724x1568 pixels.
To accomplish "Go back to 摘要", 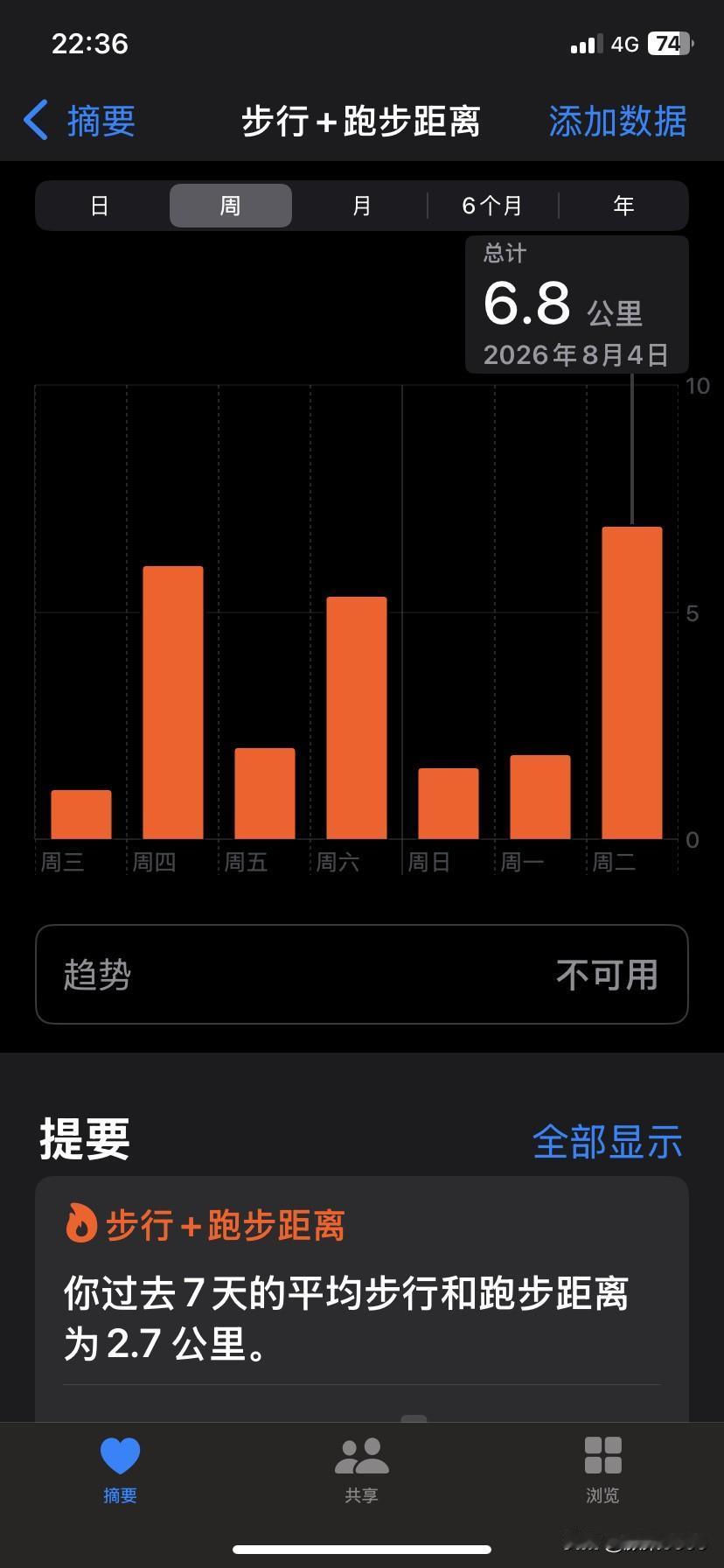I will pyautogui.click(x=79, y=121).
